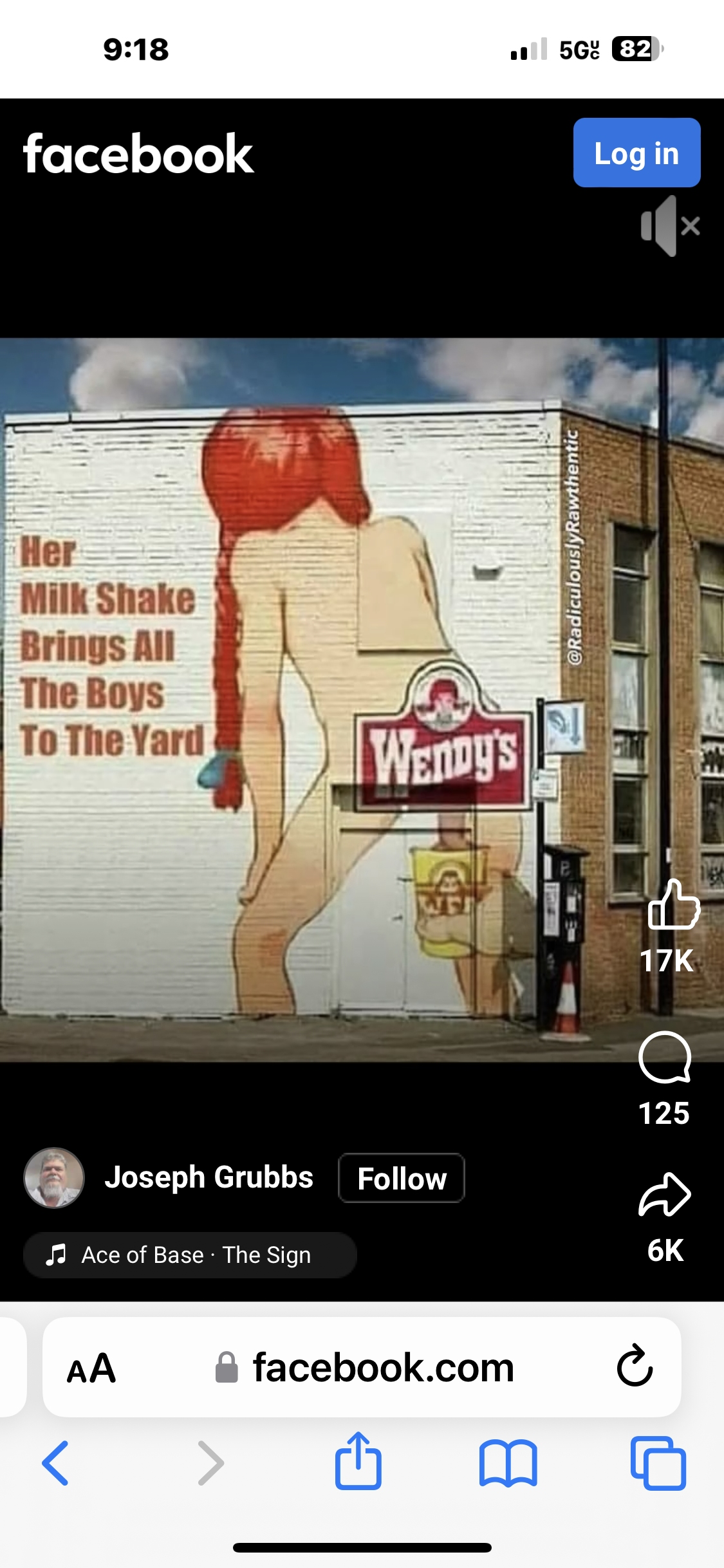
Task: Open the Ace of Base audio track
Action: pyautogui.click(x=190, y=1255)
